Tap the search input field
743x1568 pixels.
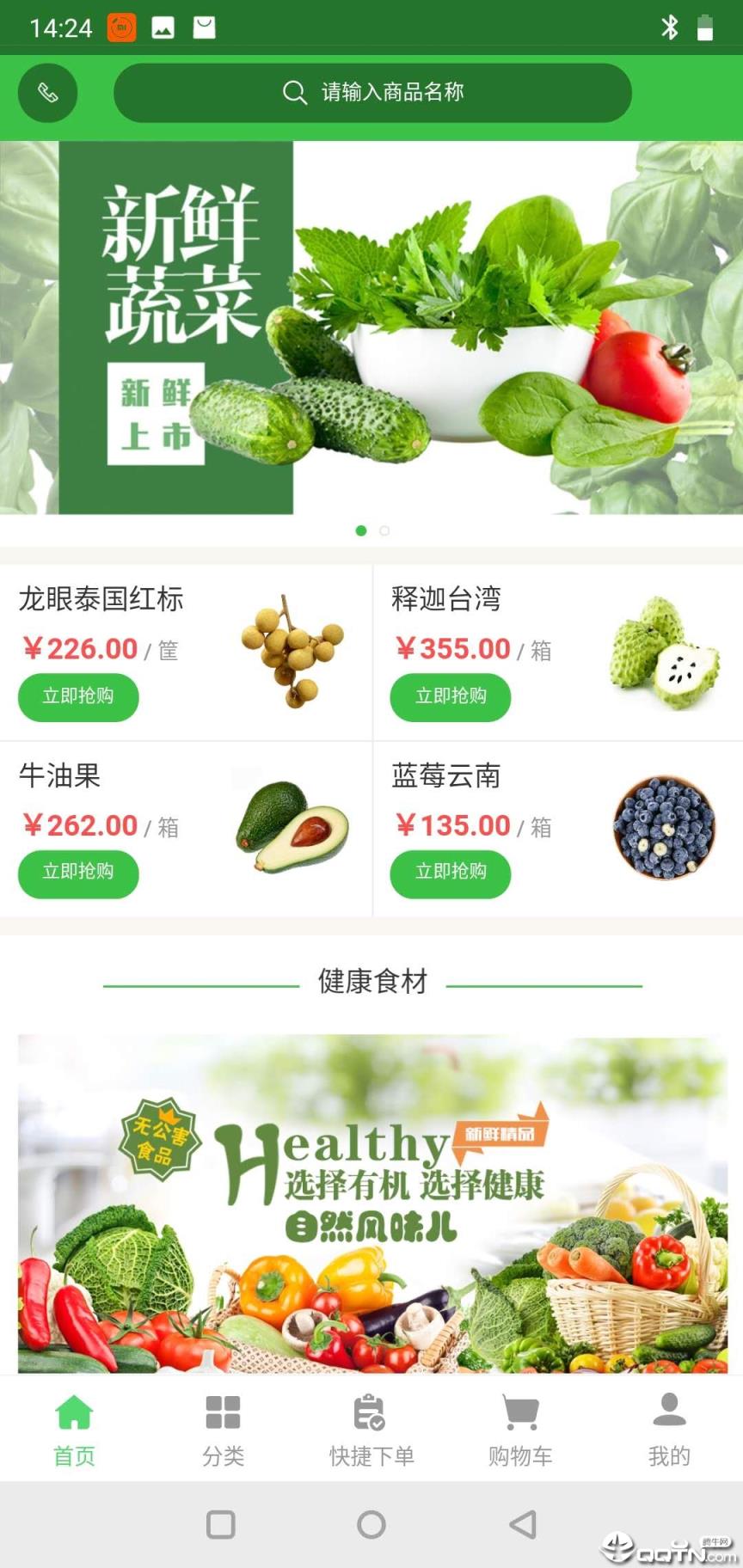pyautogui.click(x=373, y=92)
